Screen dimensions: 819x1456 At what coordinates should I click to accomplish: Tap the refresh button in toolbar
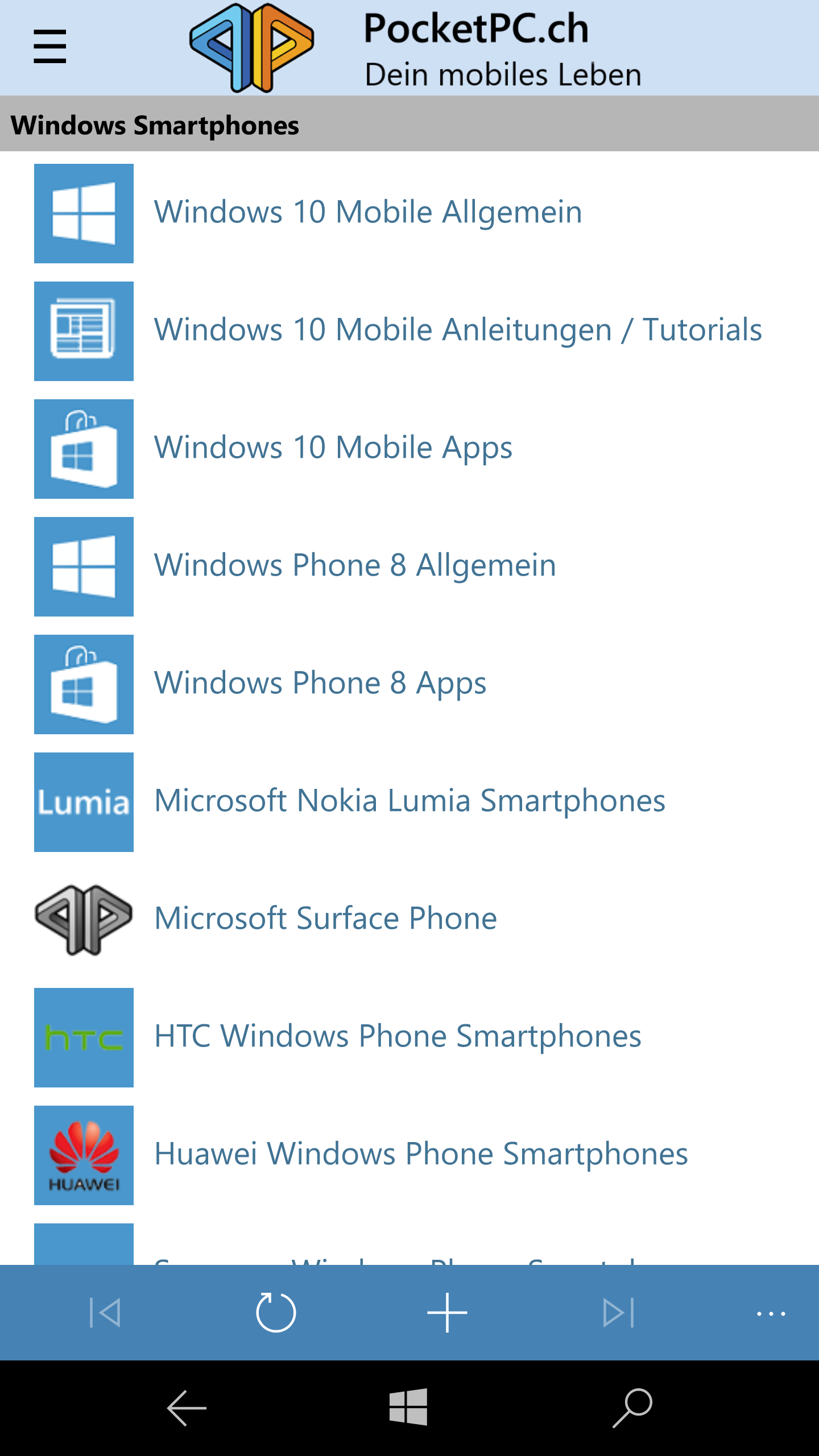(276, 1312)
